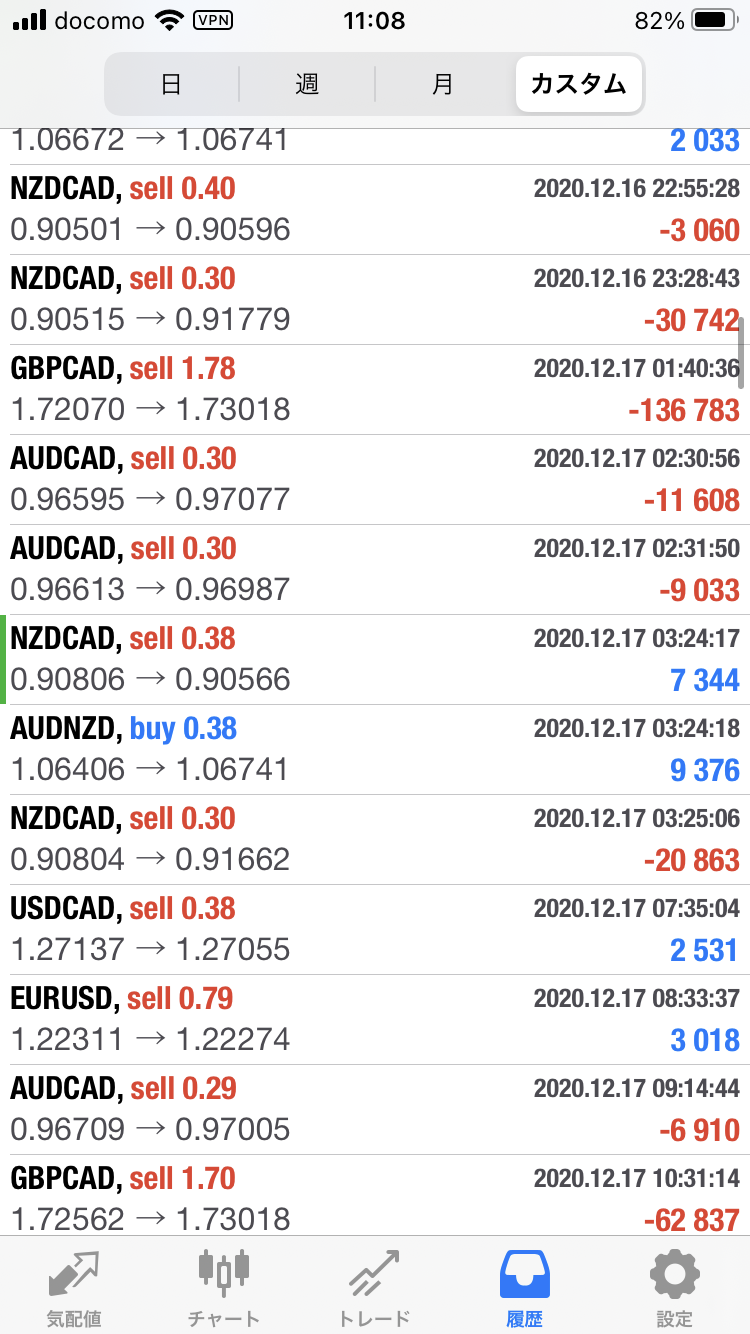Screen dimensions: 750x1334
Task: Open the NZDCAD sell 0.40 trade
Action: click(x=375, y=210)
